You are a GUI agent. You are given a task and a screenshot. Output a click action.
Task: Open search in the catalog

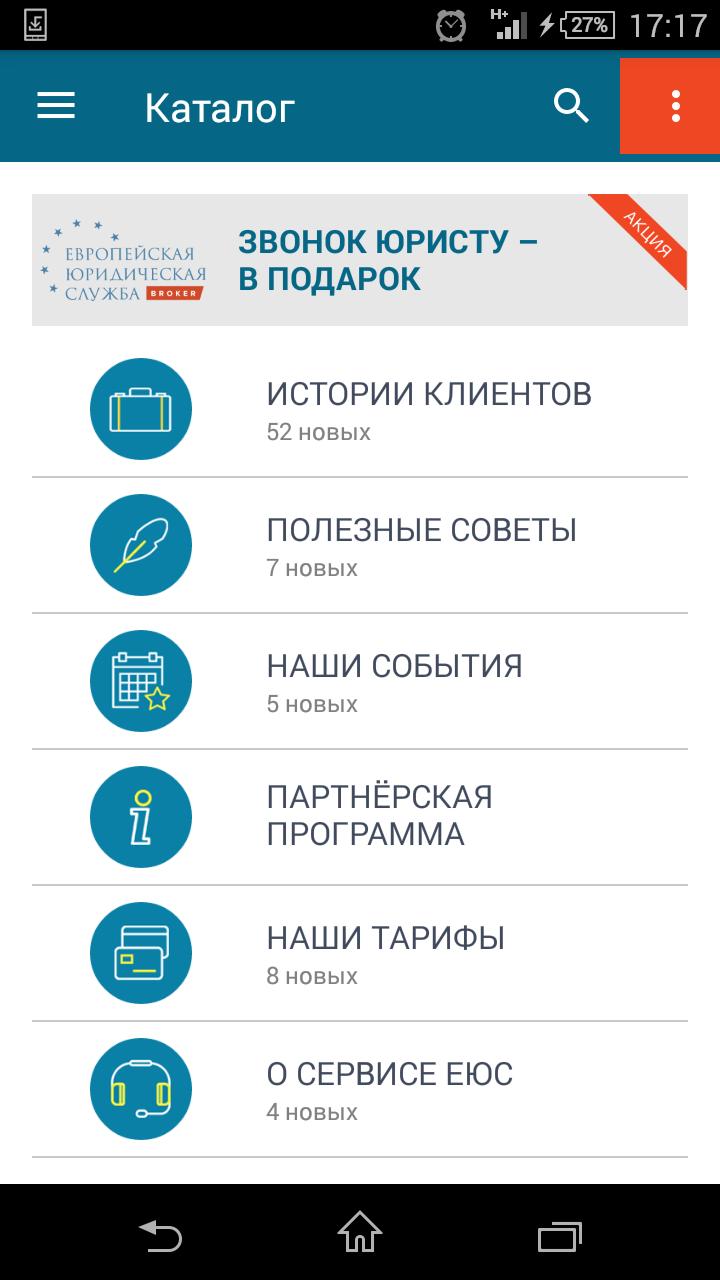pos(571,106)
